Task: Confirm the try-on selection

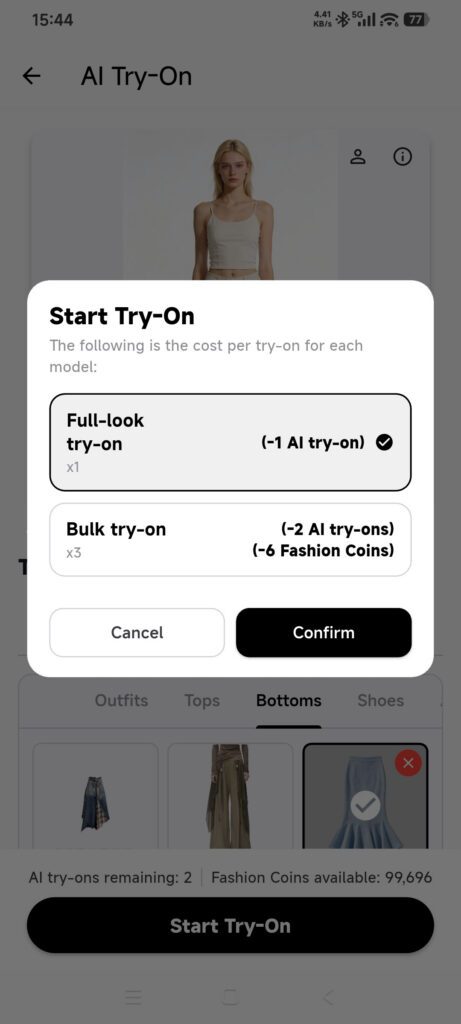Action: (x=324, y=632)
